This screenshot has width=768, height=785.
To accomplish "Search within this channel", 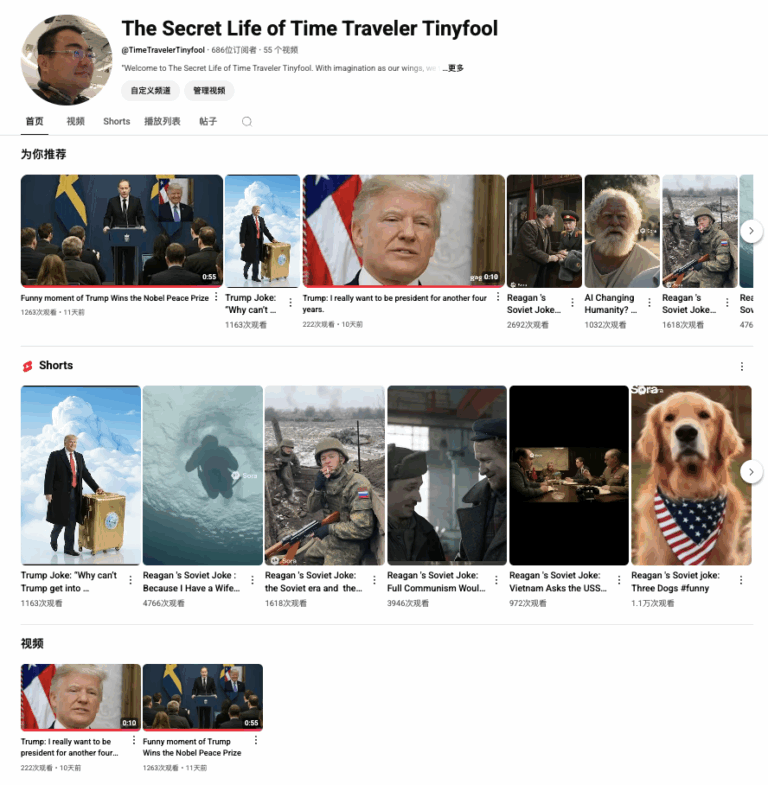I will (x=247, y=121).
